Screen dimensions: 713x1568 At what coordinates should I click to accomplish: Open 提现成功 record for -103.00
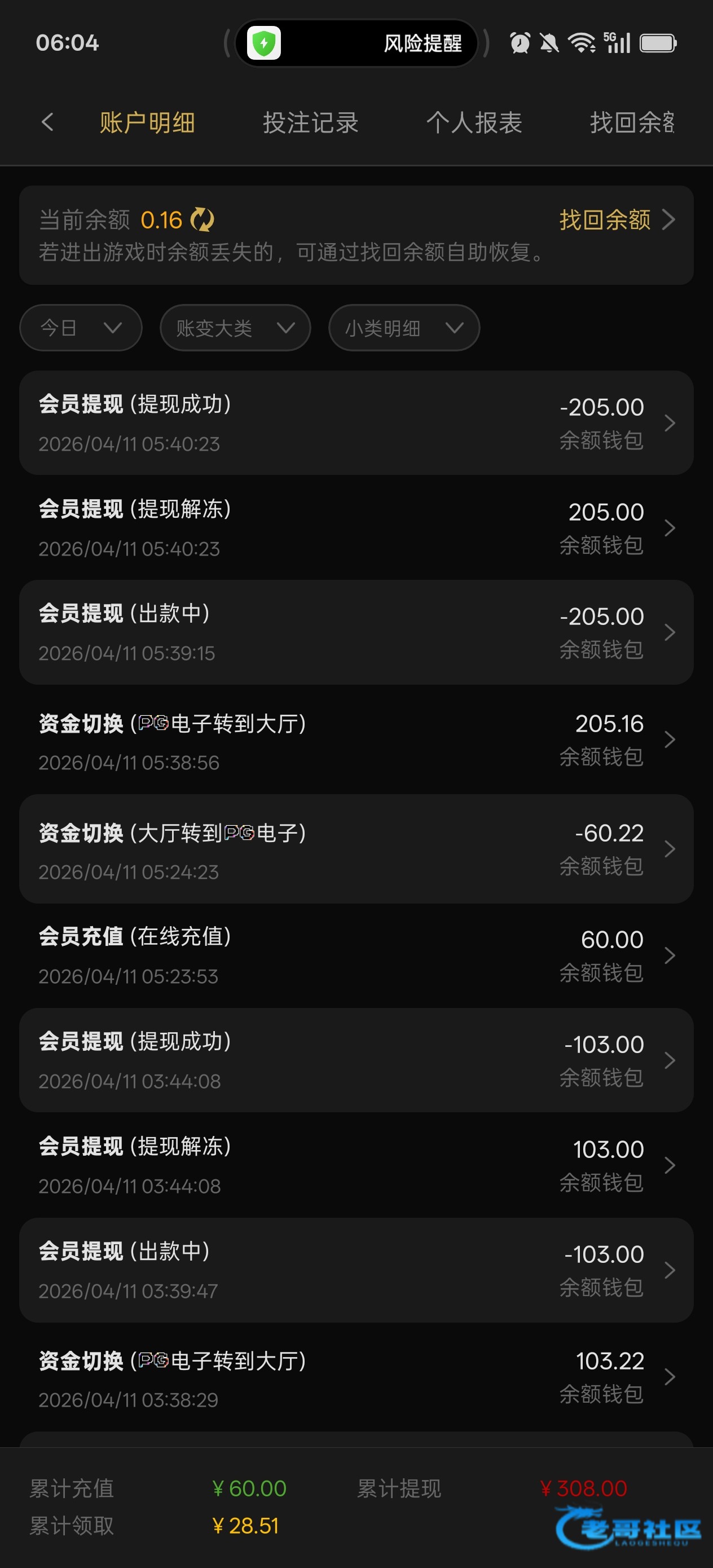pos(356,1060)
